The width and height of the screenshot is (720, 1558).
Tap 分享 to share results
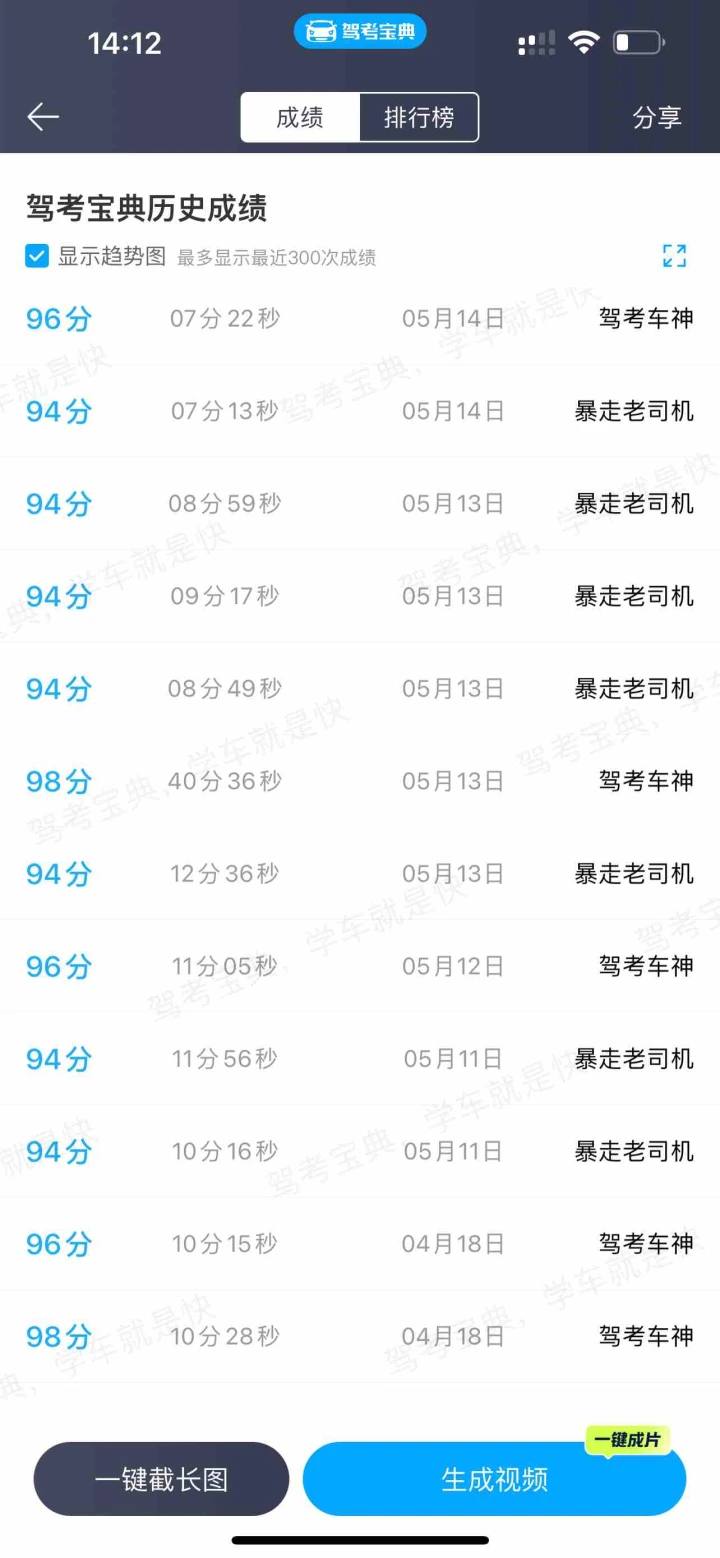pyautogui.click(x=657, y=118)
